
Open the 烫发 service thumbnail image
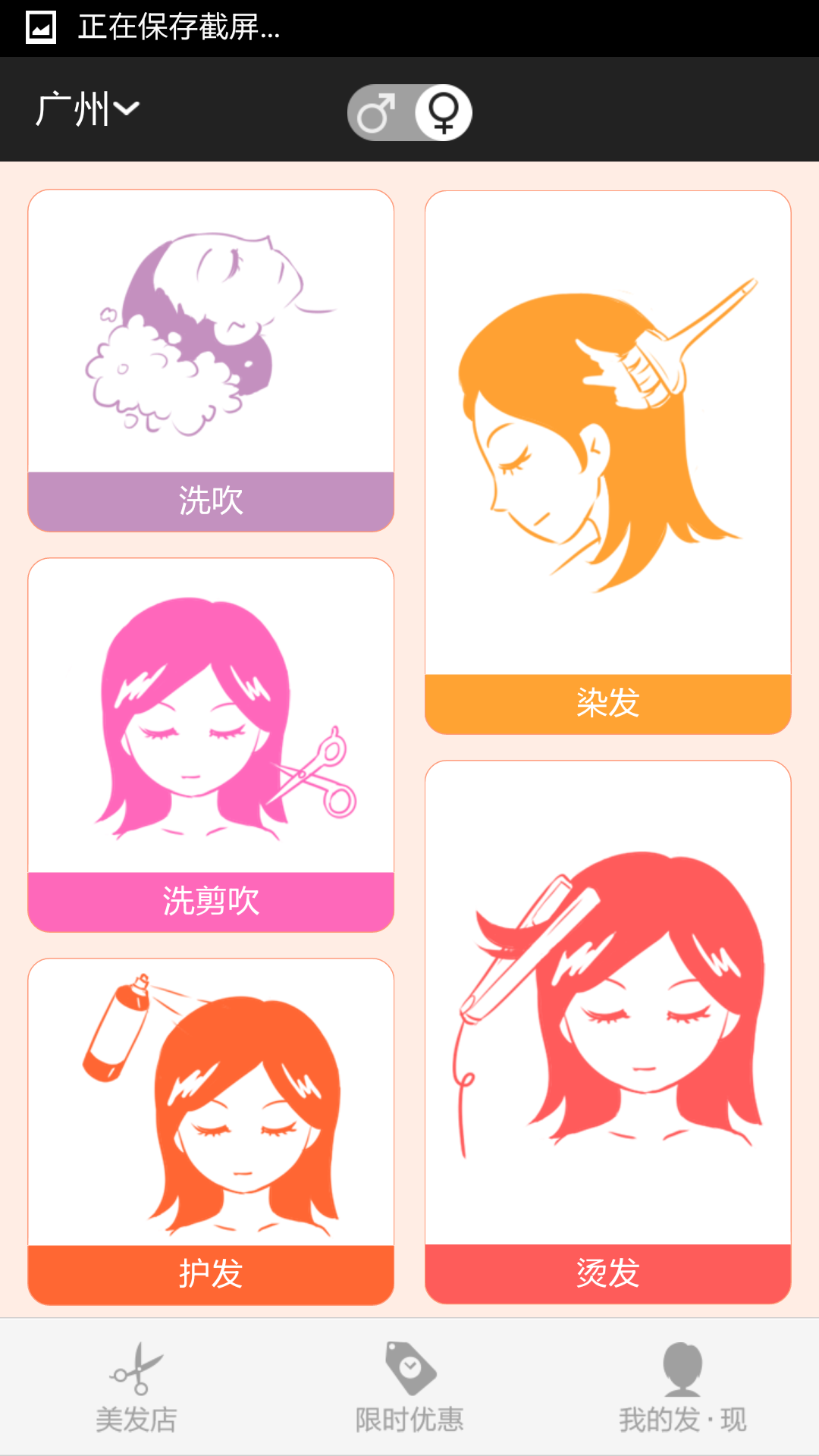coord(607,1001)
